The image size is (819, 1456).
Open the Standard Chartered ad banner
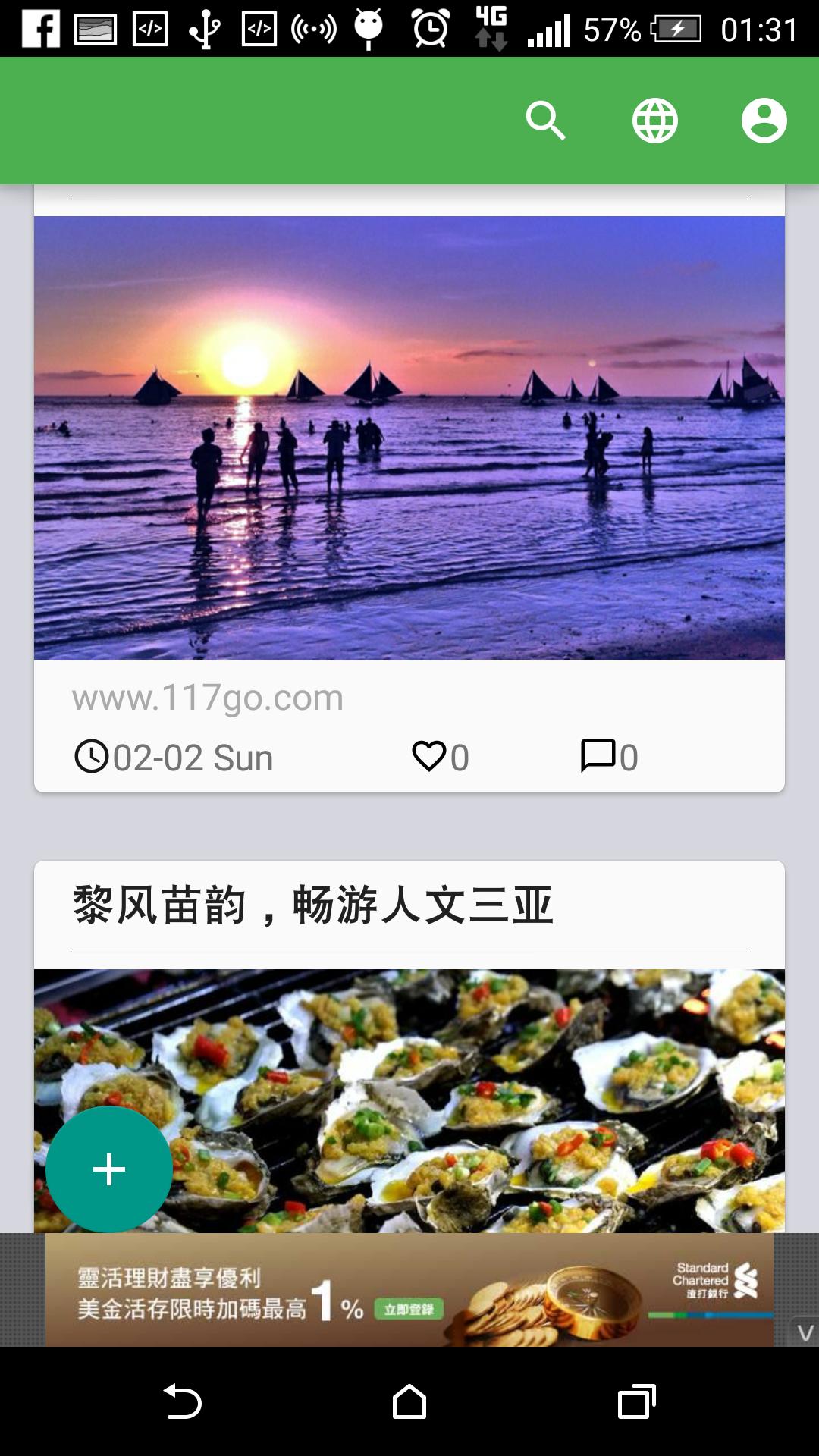409,1290
